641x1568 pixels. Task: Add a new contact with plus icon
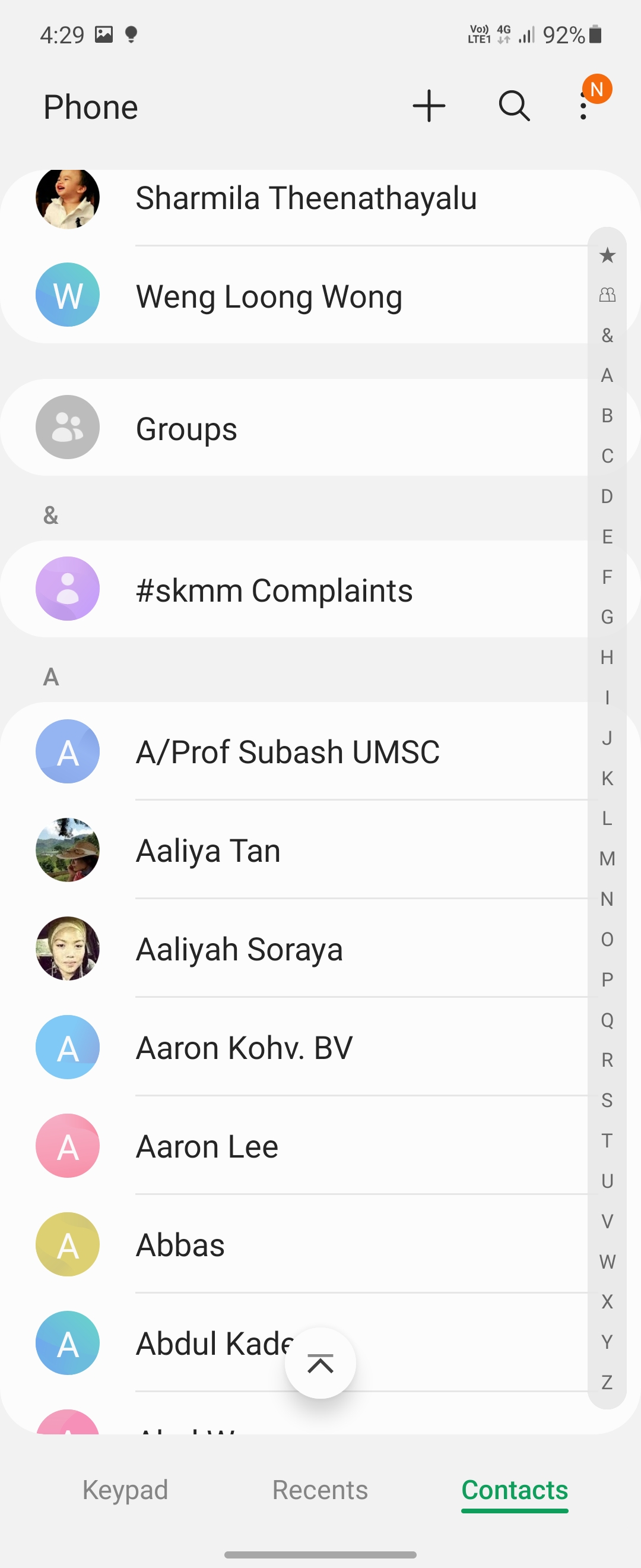tap(429, 106)
